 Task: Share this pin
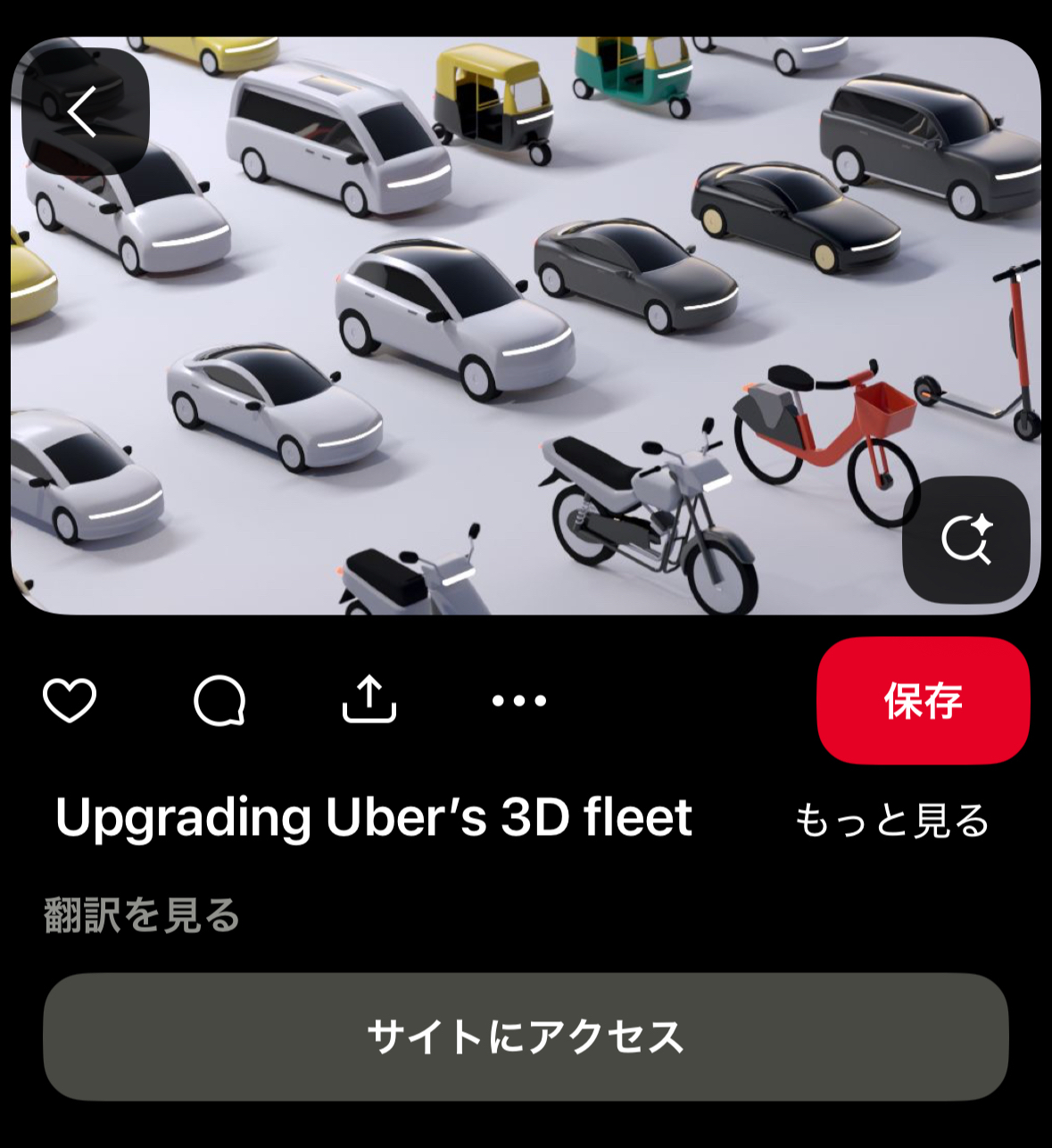tap(369, 700)
